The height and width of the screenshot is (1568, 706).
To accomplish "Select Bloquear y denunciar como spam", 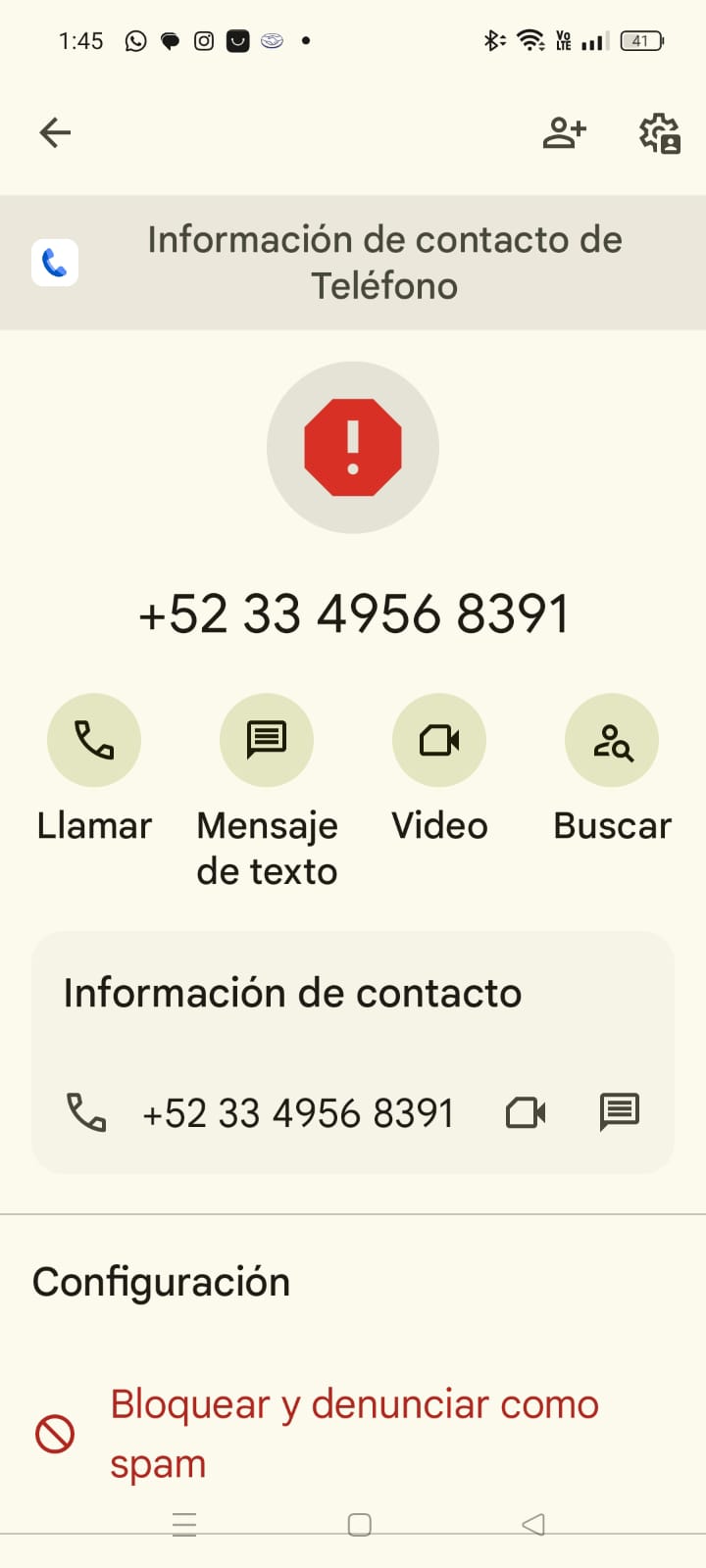I will pos(353,1434).
